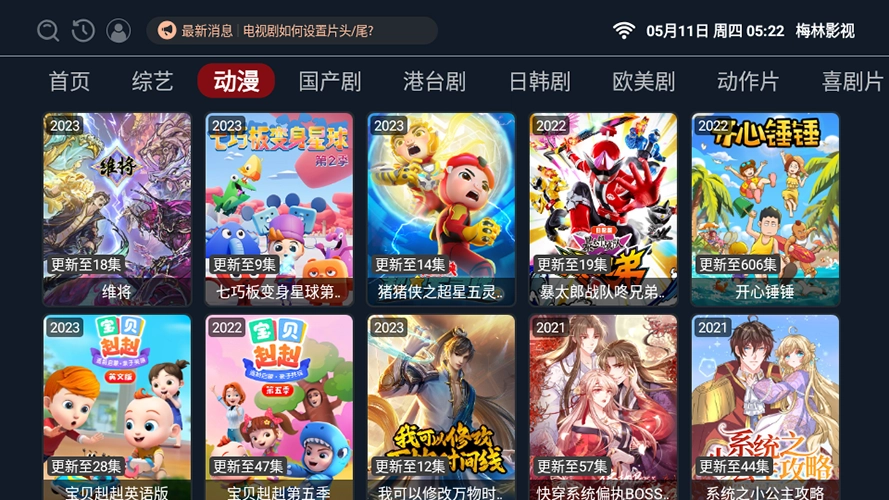This screenshot has width=889, height=500.
Task: Open the latest news announcement bar
Action: 292,31
